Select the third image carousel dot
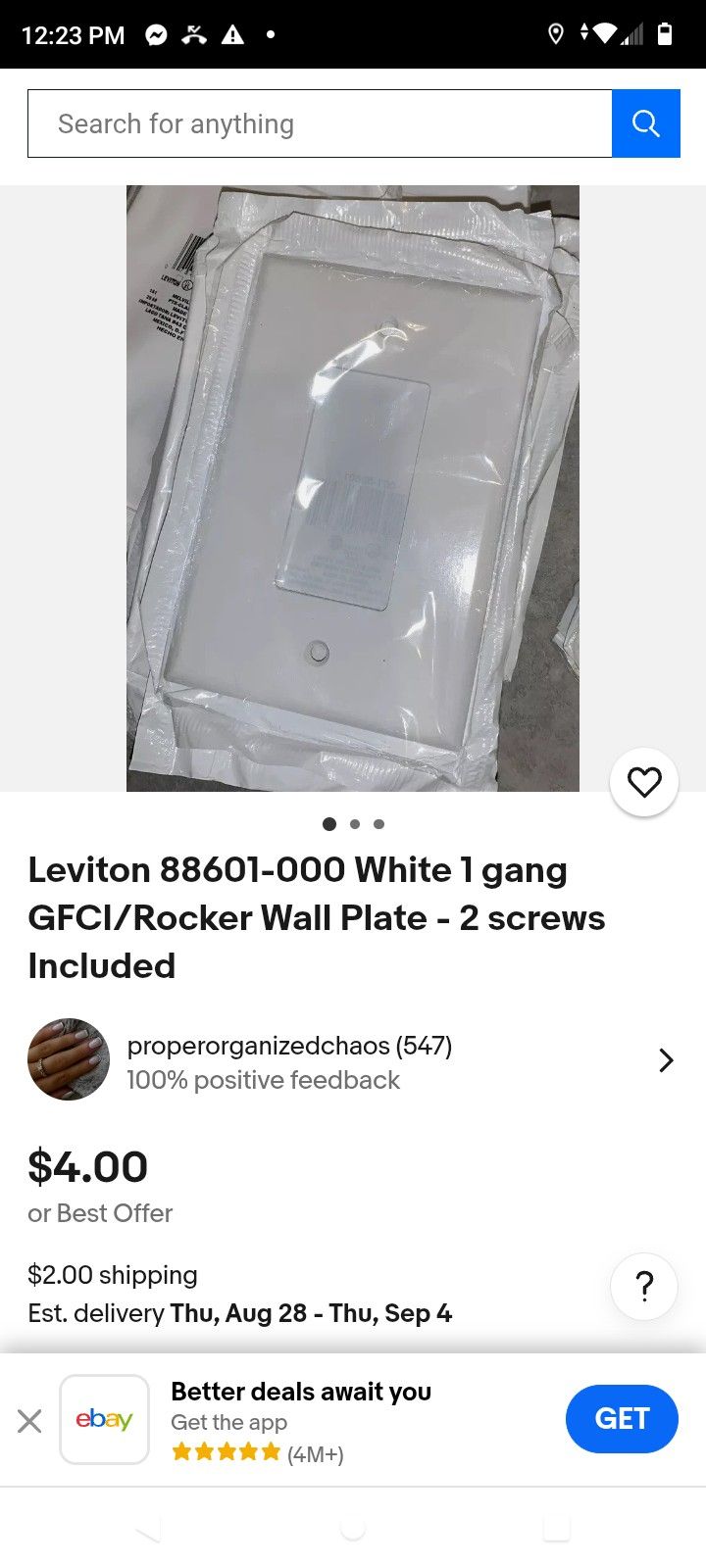Image resolution: width=706 pixels, height=1568 pixels. [378, 823]
